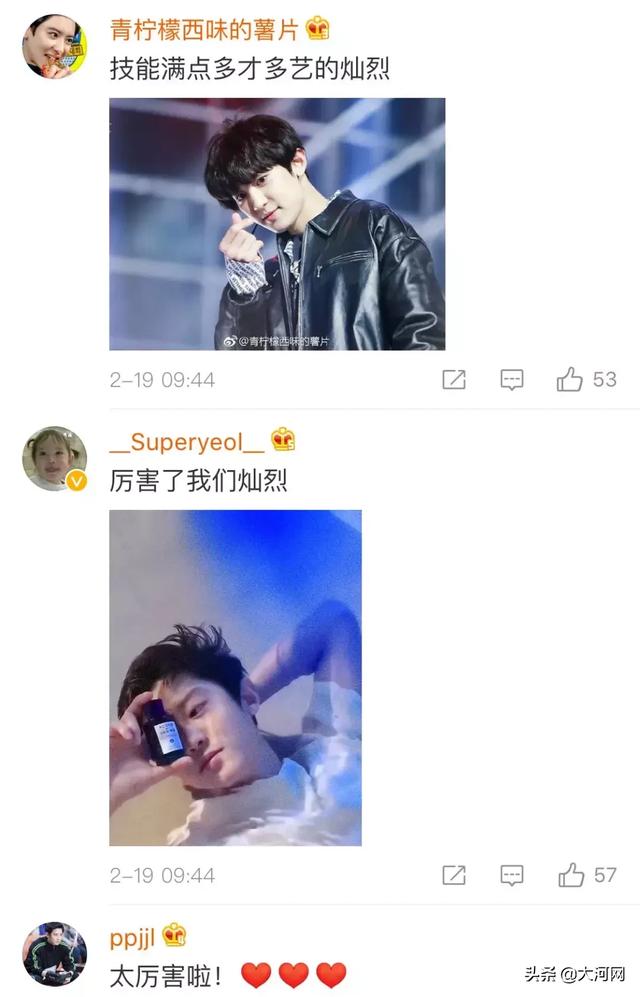
Task: Reply to the comment by __Superyeol__
Action: [x=512, y=875]
